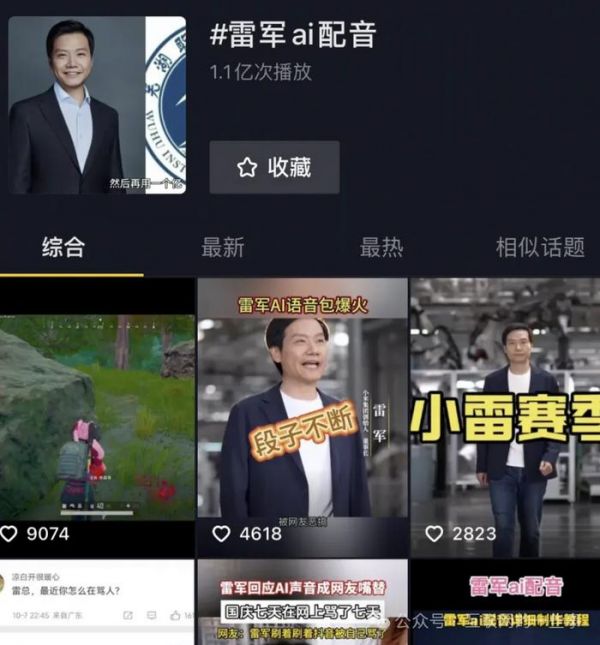Tap the 收藏 favorite button
Viewport: 600px width, 645px height.
click(x=274, y=167)
